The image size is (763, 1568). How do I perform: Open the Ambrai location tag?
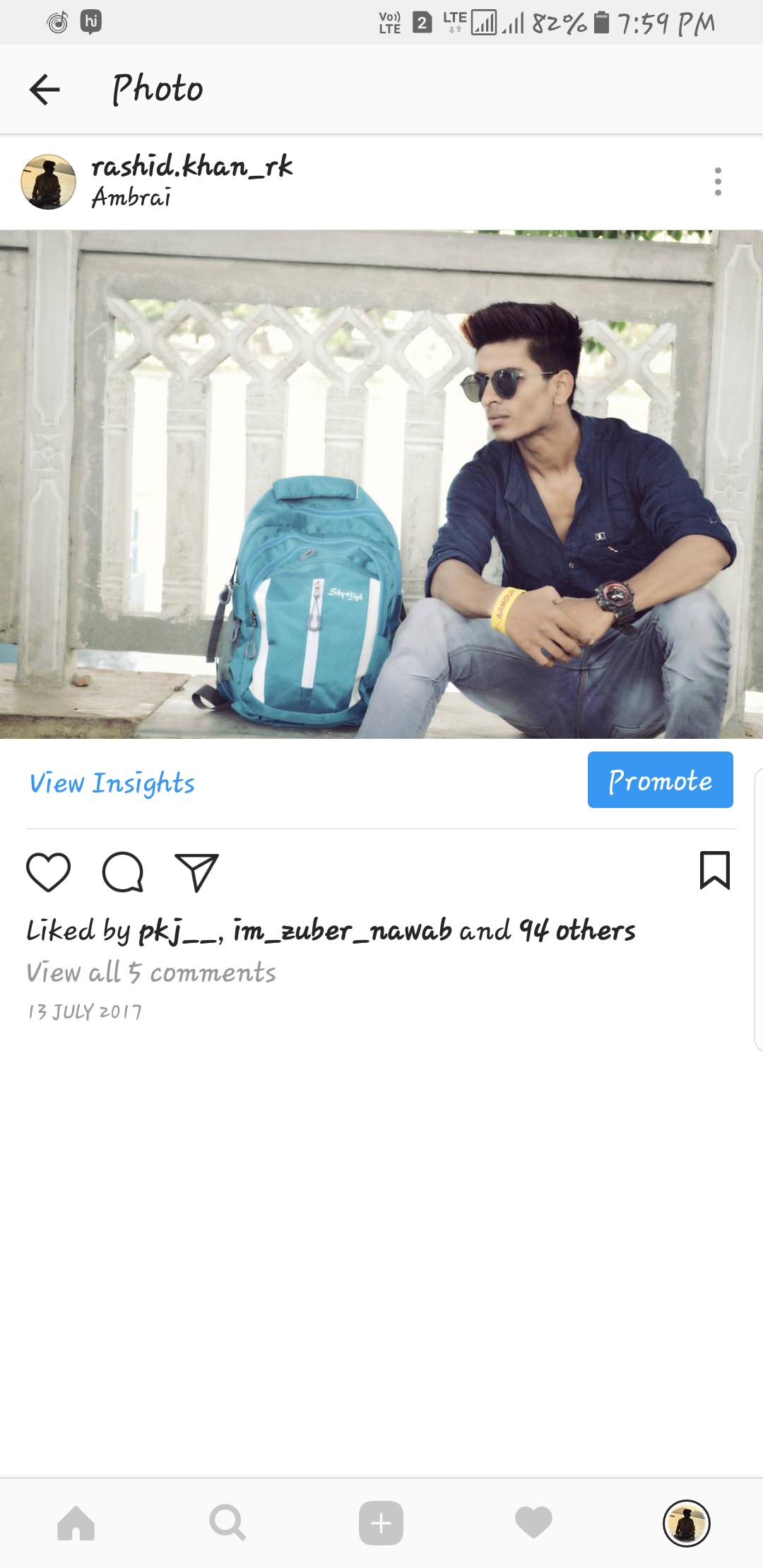tap(131, 197)
